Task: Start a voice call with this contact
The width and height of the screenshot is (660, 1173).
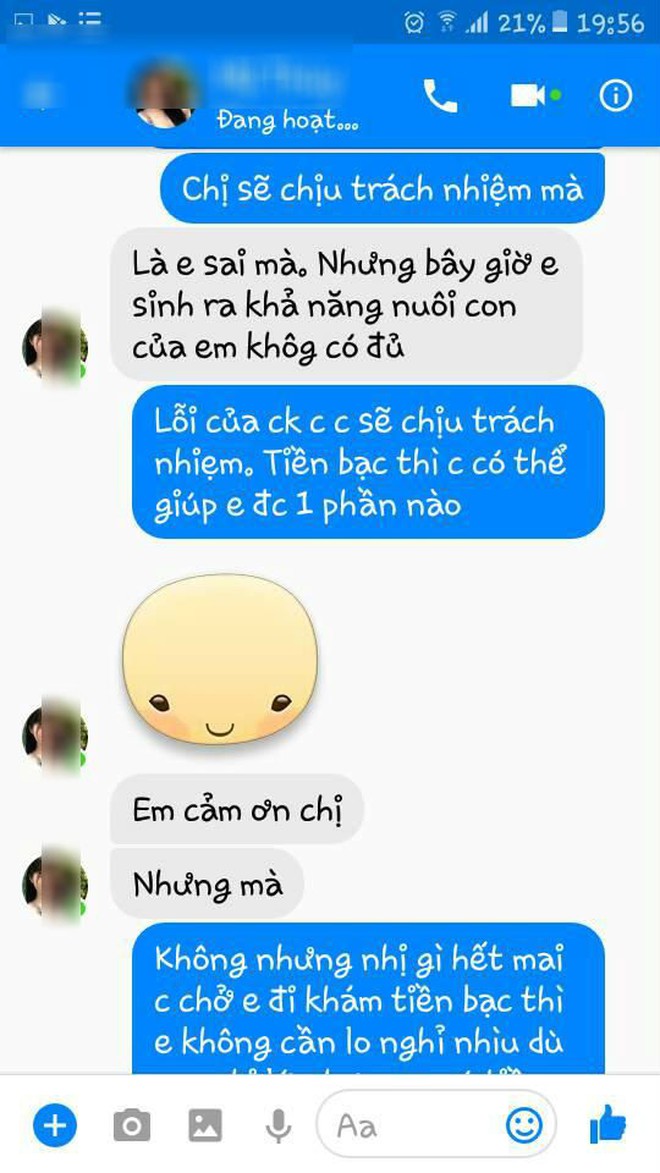Action: pos(440,95)
